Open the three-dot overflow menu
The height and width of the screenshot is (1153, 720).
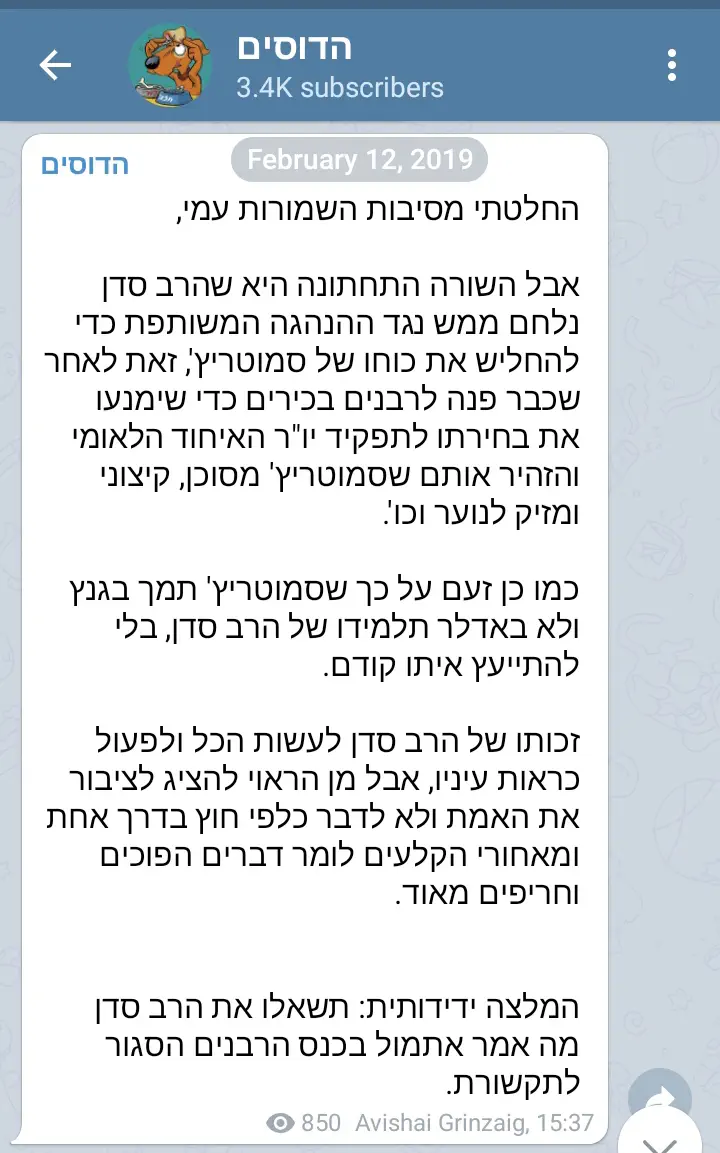(672, 65)
